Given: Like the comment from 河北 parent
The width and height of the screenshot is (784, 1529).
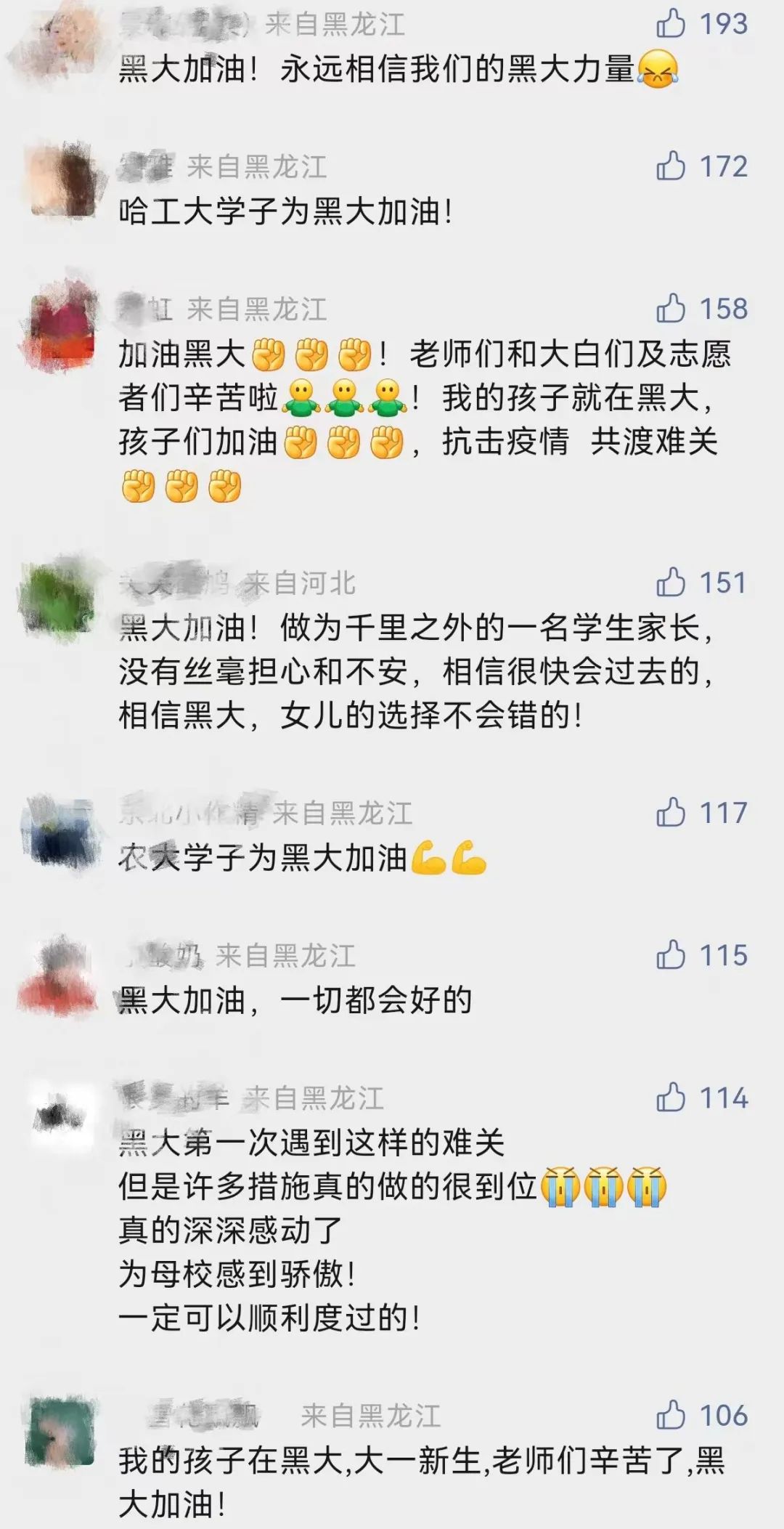Looking at the screenshot, I should tap(671, 583).
